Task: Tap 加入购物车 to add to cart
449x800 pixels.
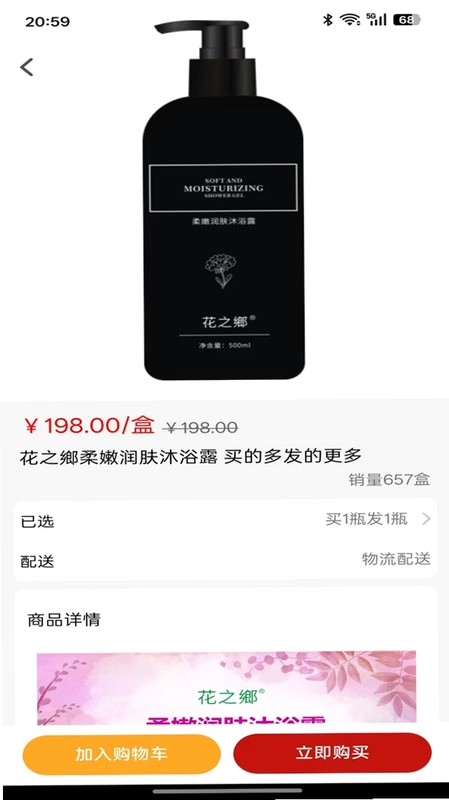Action: tap(121, 754)
